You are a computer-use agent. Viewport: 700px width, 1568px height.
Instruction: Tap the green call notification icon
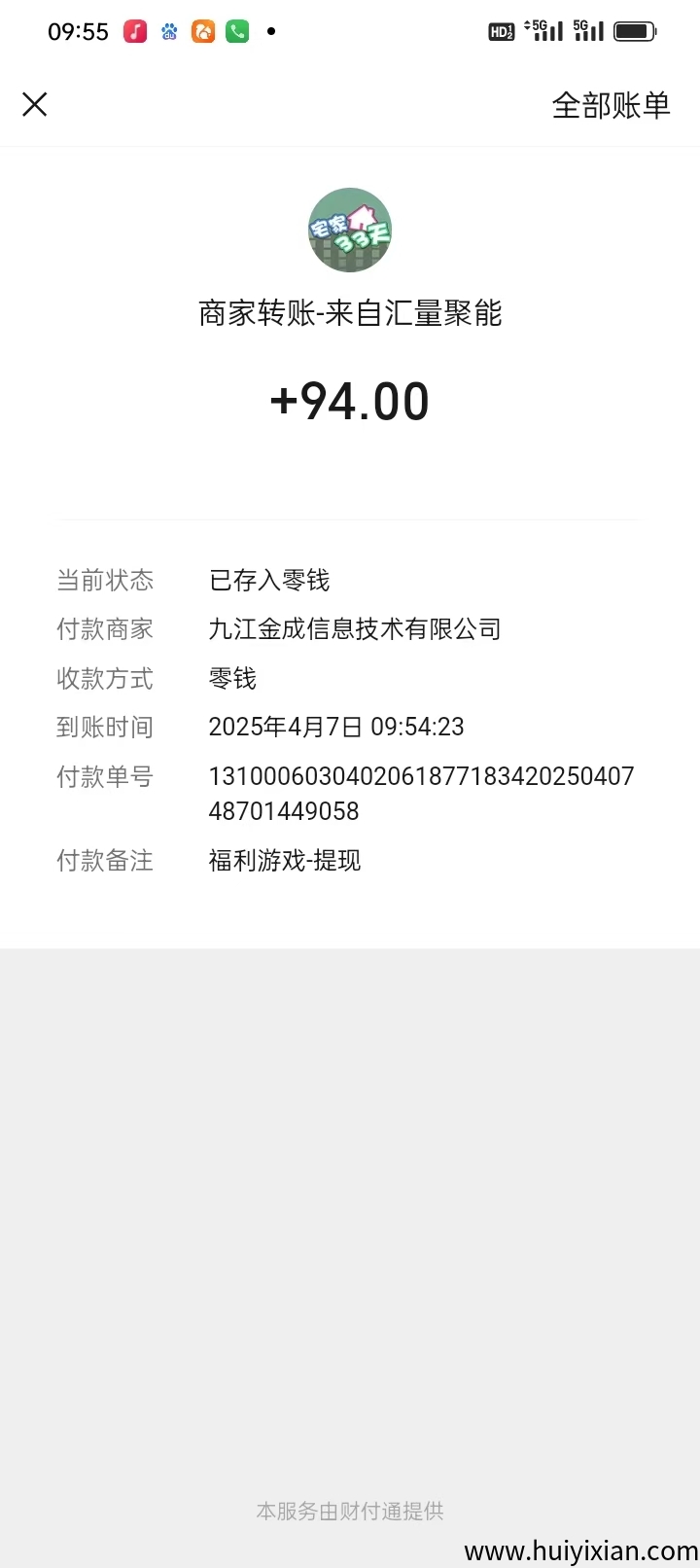[236, 31]
